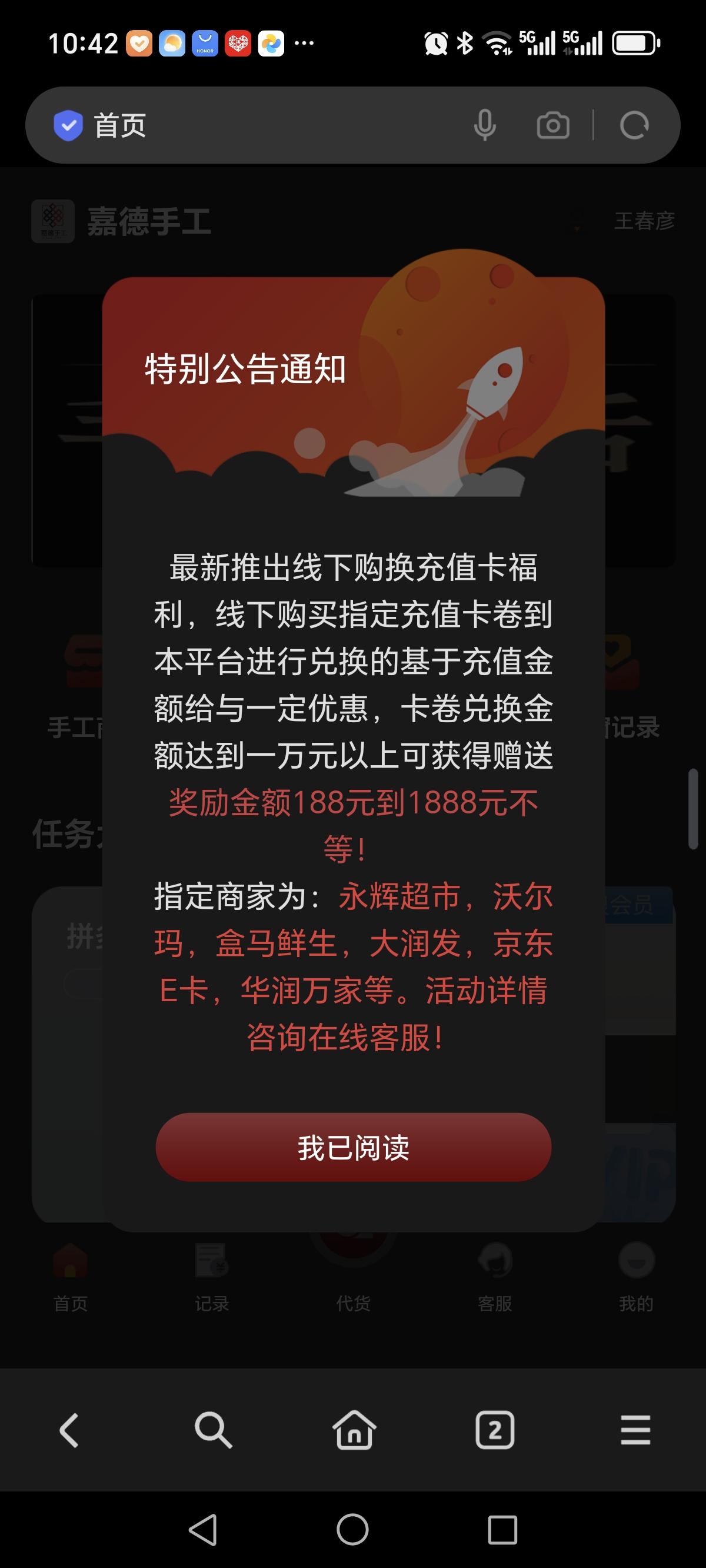
Task: Open the browser menu with three lines
Action: pos(635,1430)
